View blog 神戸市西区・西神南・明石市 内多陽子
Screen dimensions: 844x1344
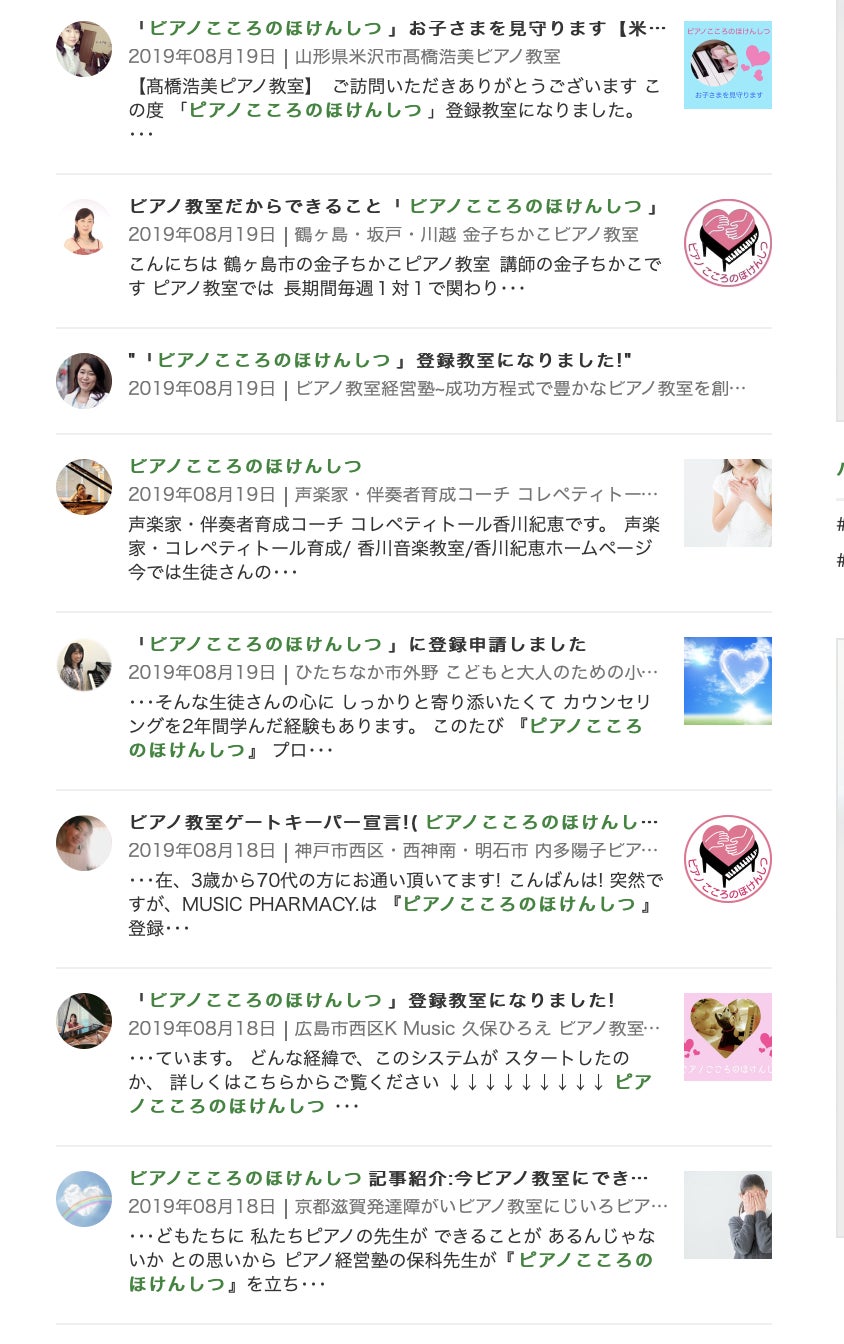tap(476, 851)
